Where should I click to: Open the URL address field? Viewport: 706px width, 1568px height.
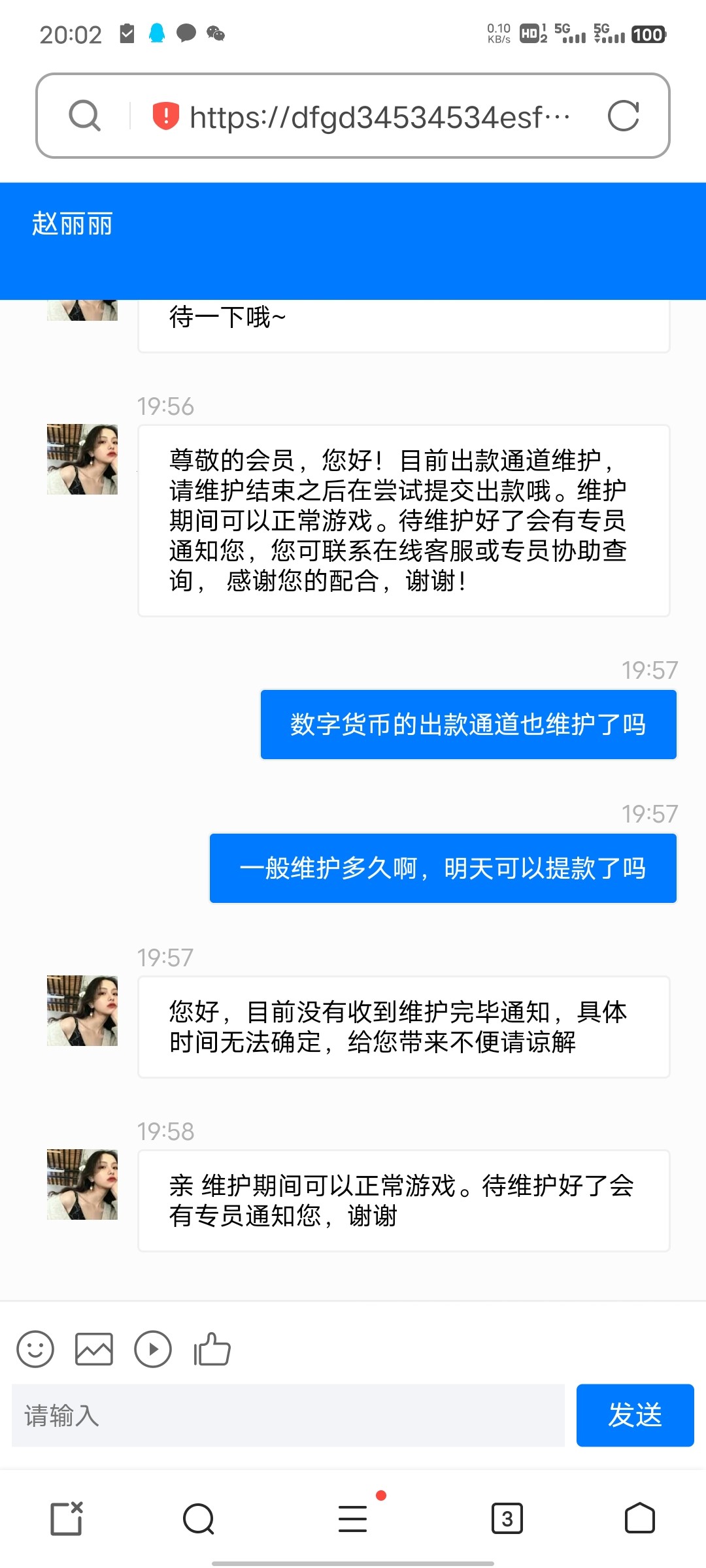tap(379, 118)
